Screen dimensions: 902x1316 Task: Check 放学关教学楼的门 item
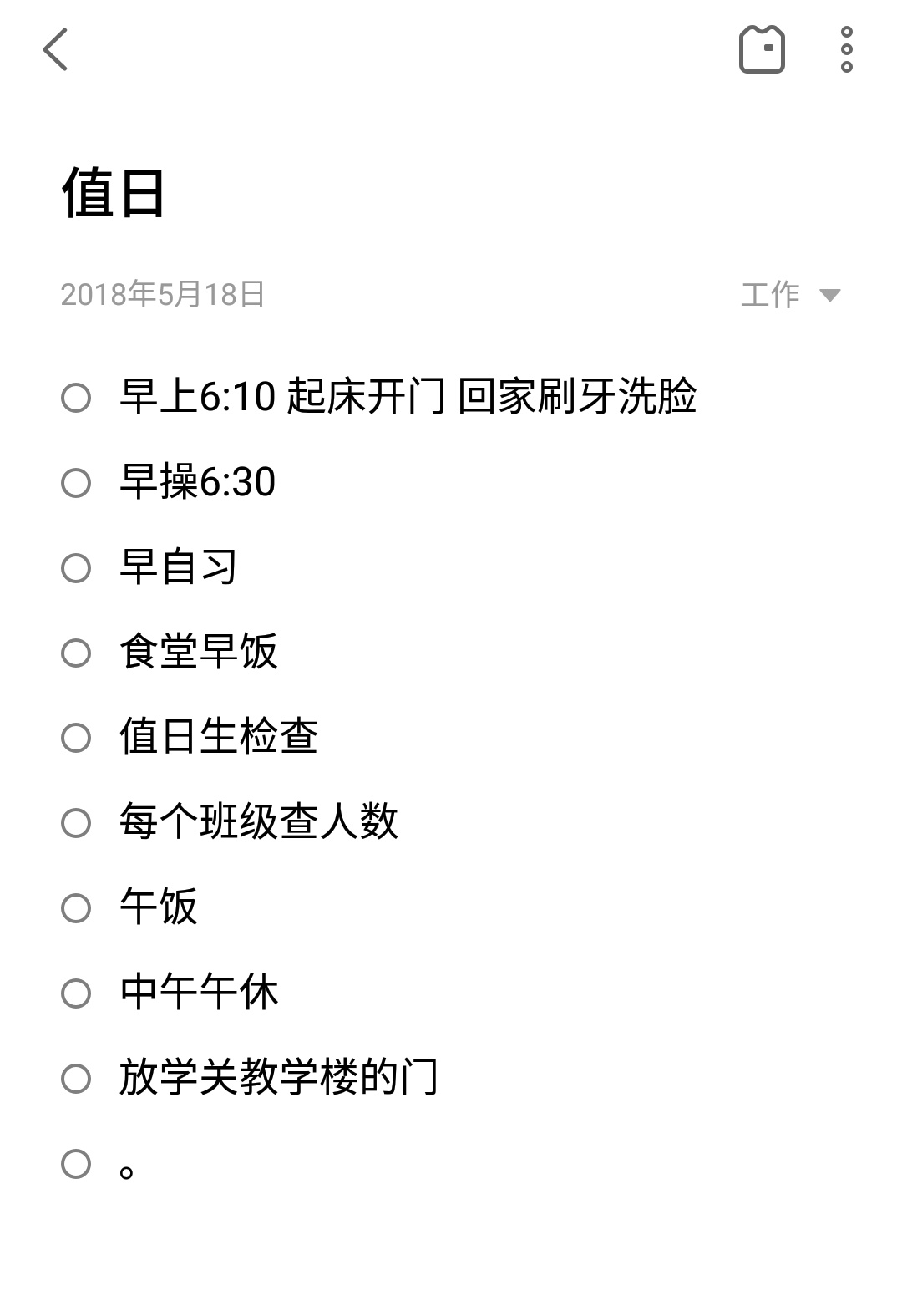tap(76, 1079)
